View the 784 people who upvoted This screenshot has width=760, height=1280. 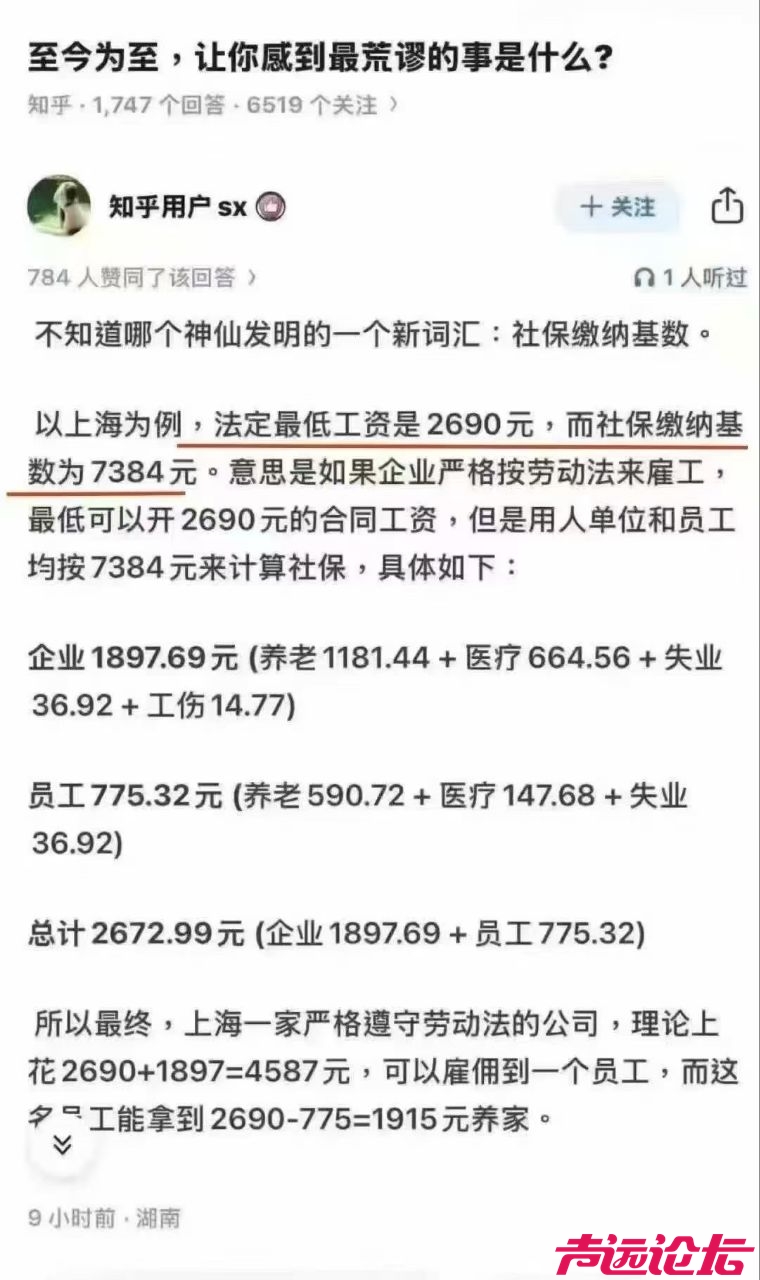pyautogui.click(x=141, y=277)
